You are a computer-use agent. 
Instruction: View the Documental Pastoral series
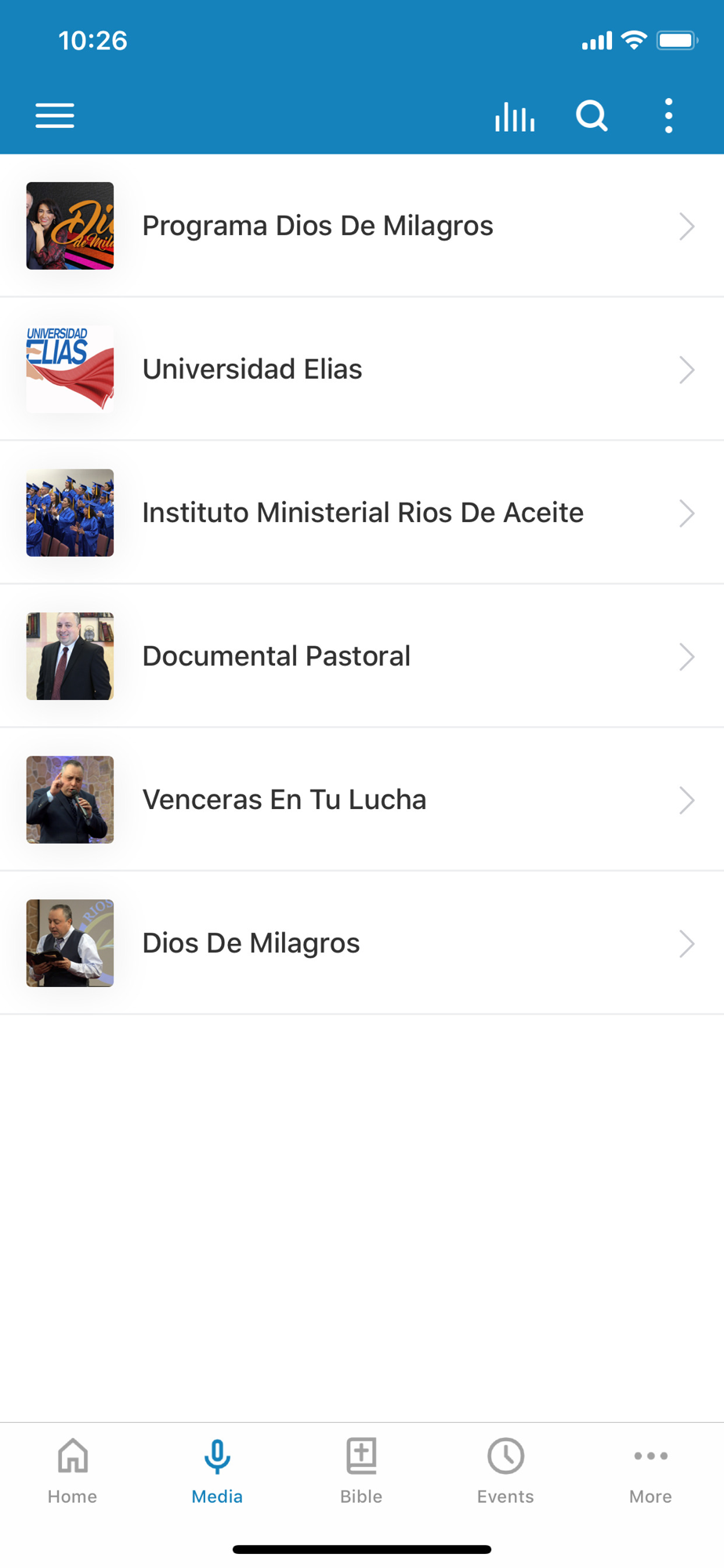point(361,656)
